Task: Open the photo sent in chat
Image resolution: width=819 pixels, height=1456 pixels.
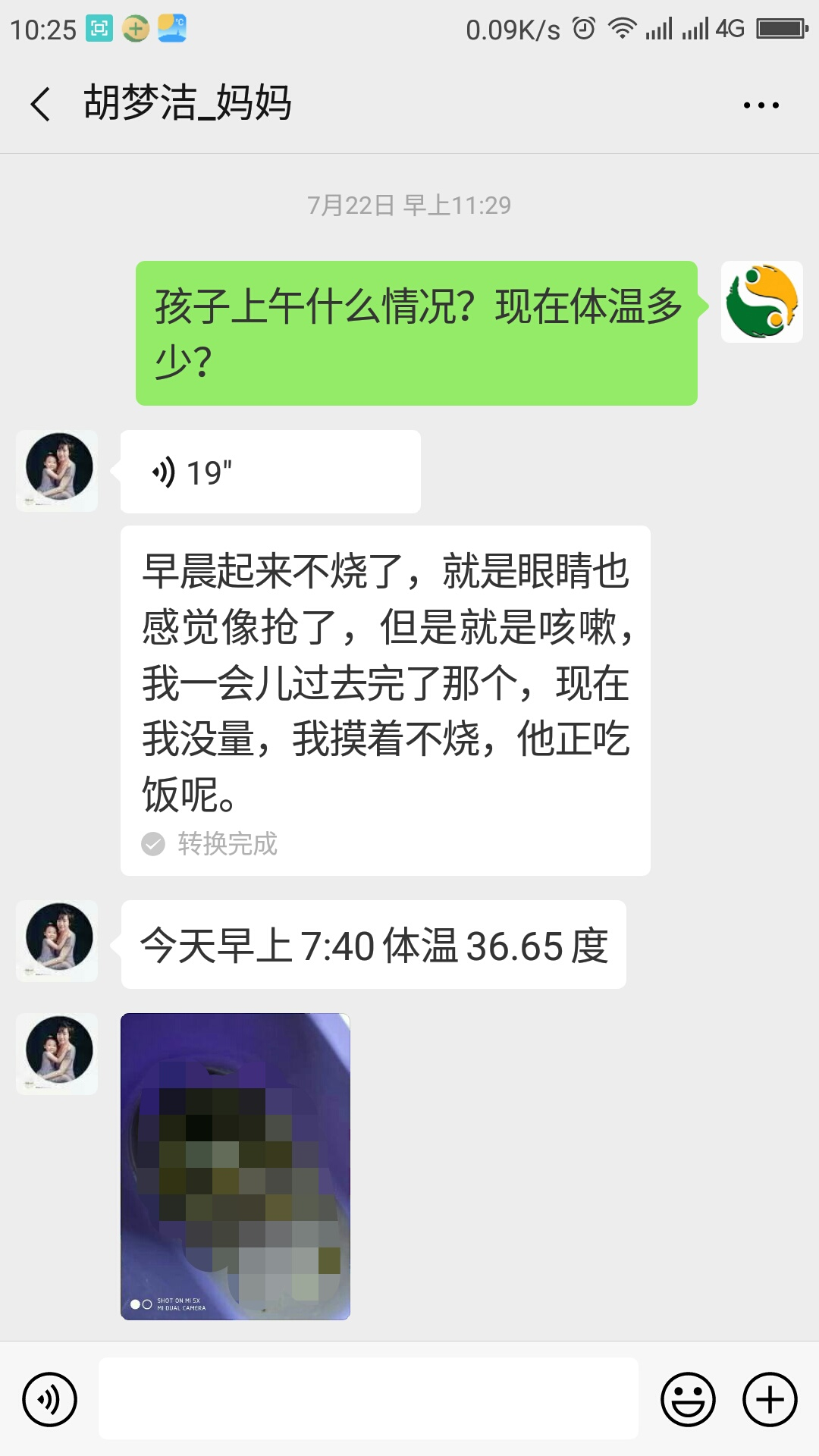Action: (x=235, y=1166)
